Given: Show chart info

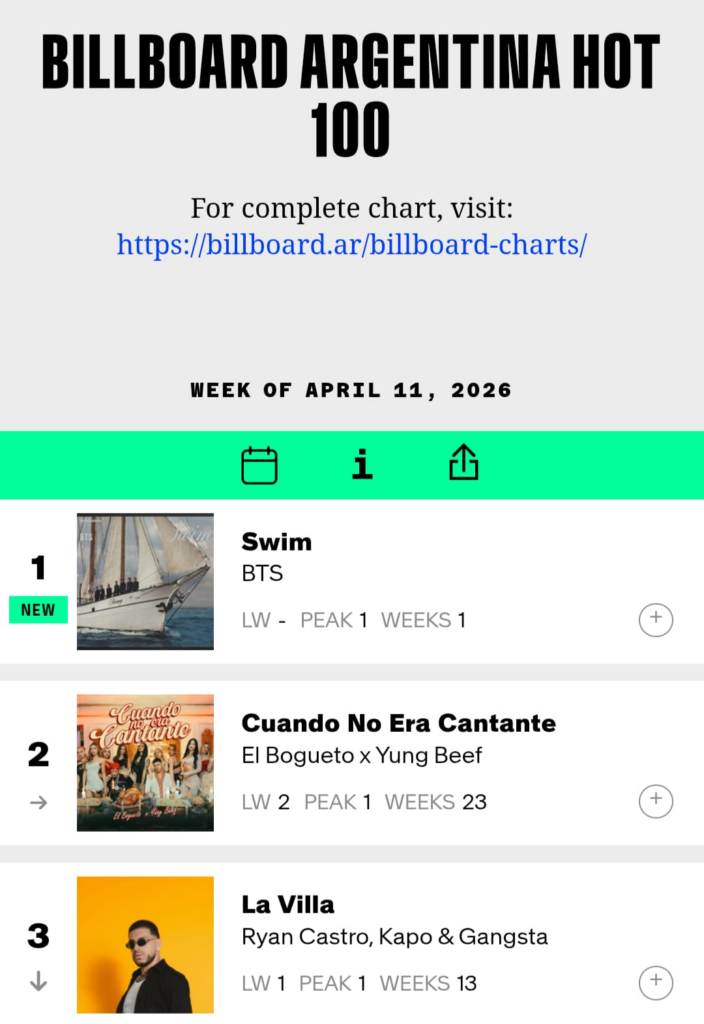Looking at the screenshot, I should point(362,464).
